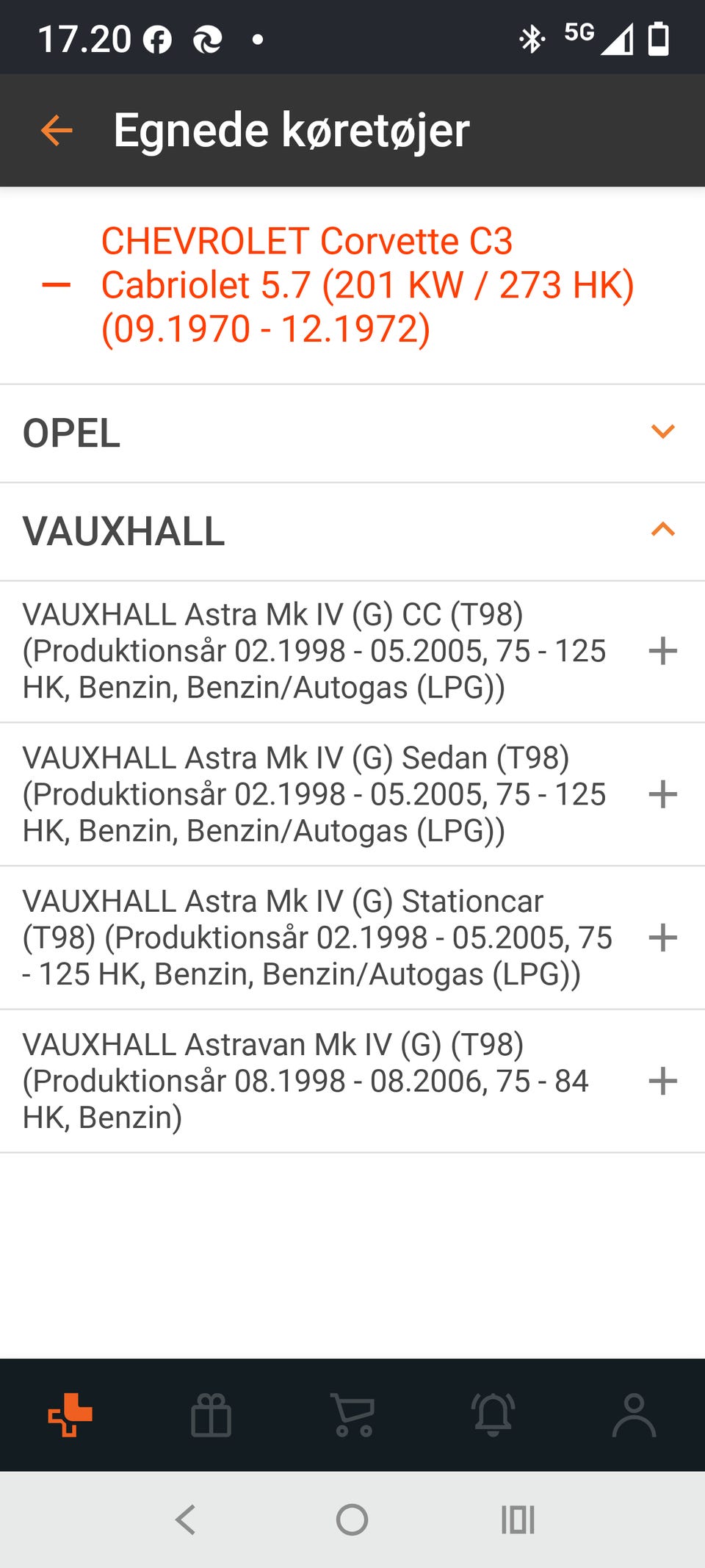Open system recent apps
The height and width of the screenshot is (1568, 705).
tap(518, 1520)
